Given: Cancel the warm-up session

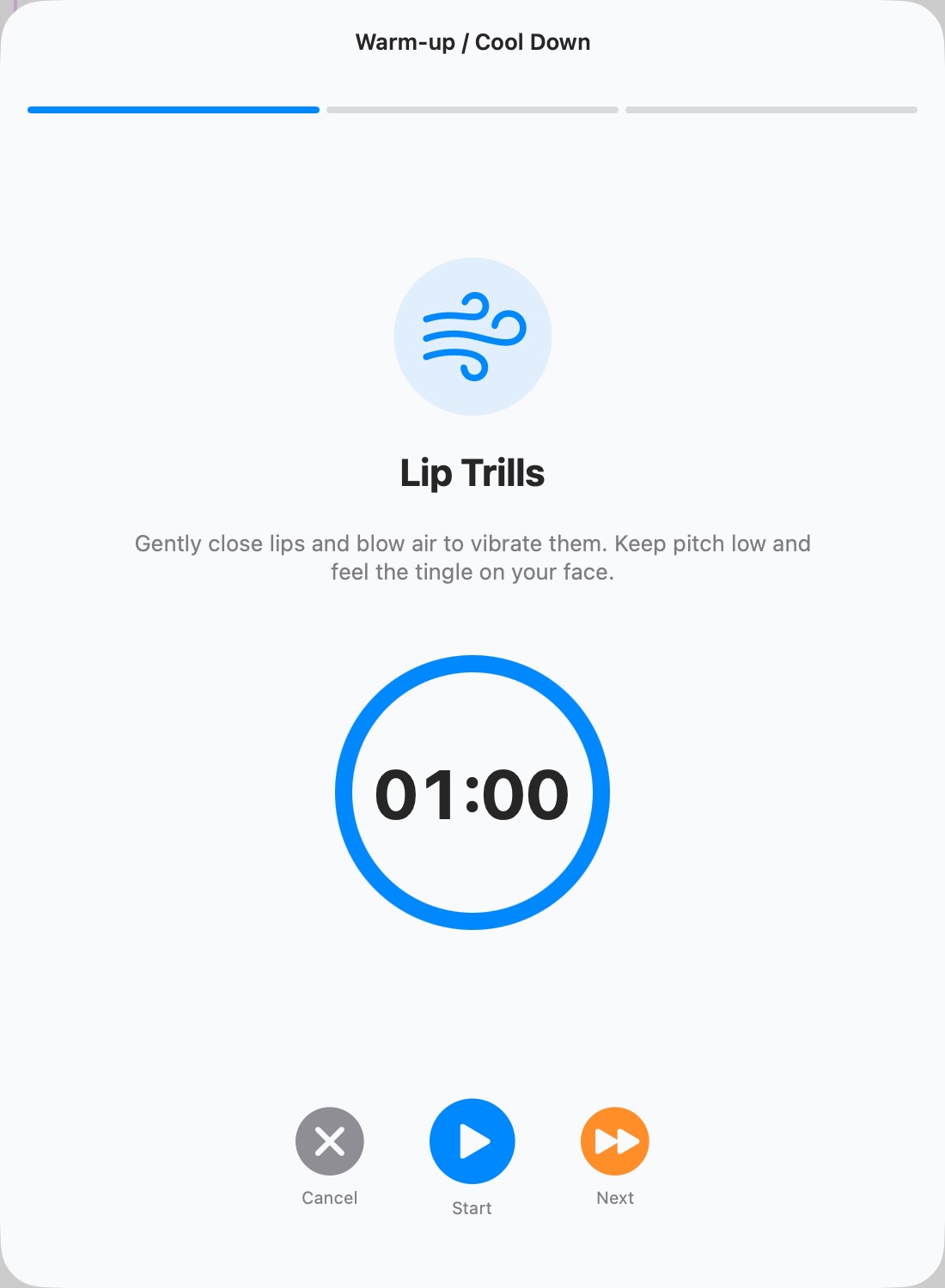Looking at the screenshot, I should pos(330,1141).
